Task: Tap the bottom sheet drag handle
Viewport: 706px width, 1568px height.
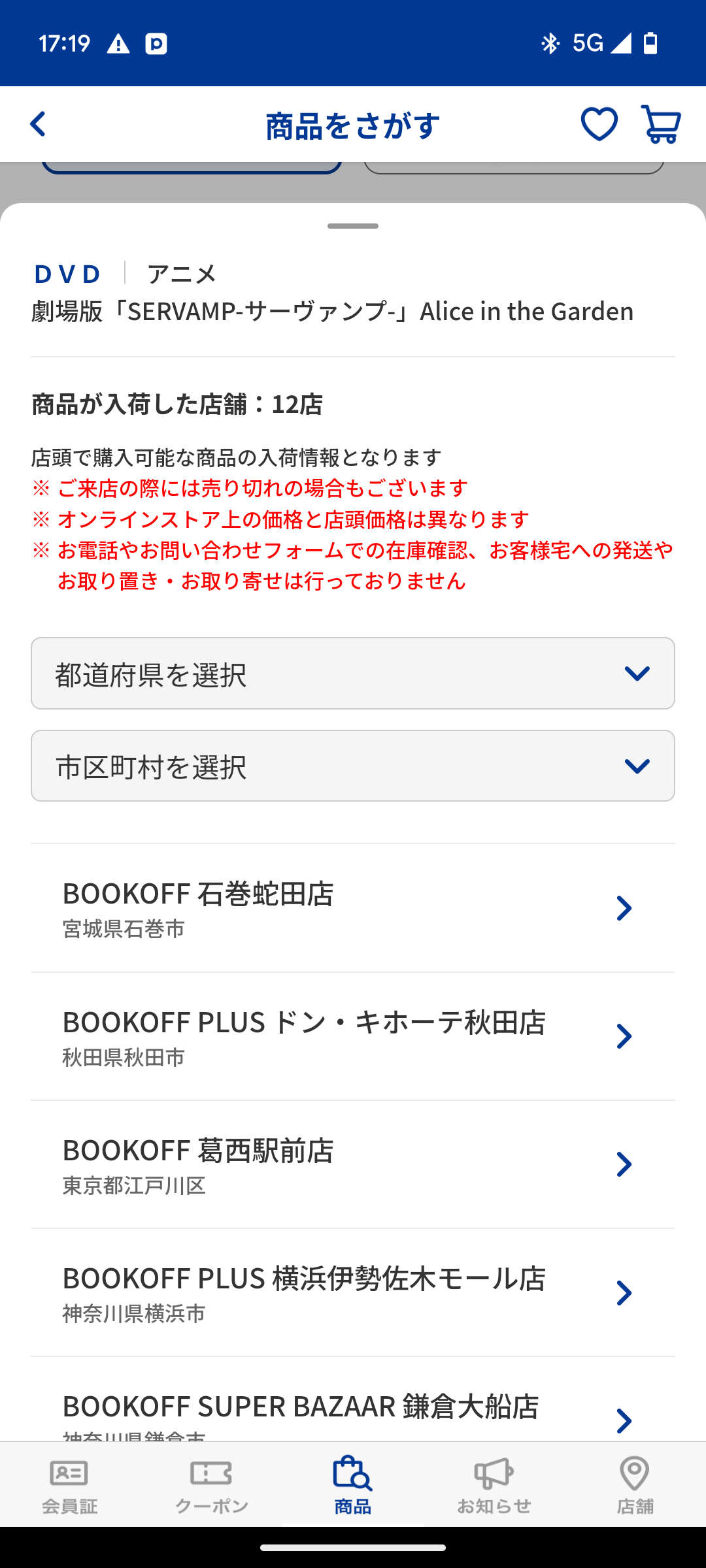Action: (x=353, y=226)
